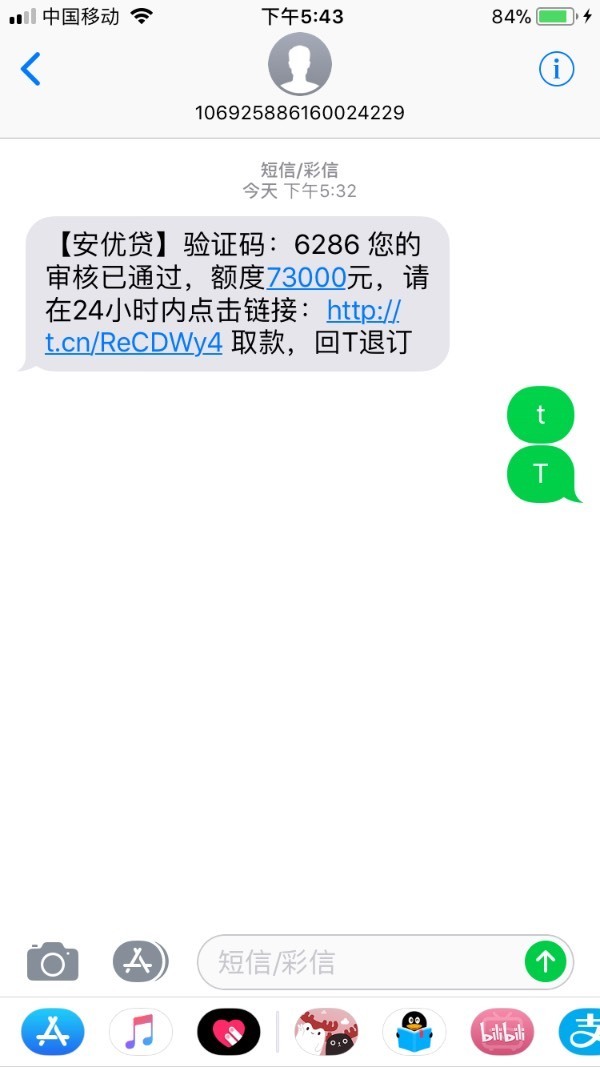The image size is (600, 1067).
Task: Tap the underlined 73000 amount
Action: pyautogui.click(x=306, y=277)
